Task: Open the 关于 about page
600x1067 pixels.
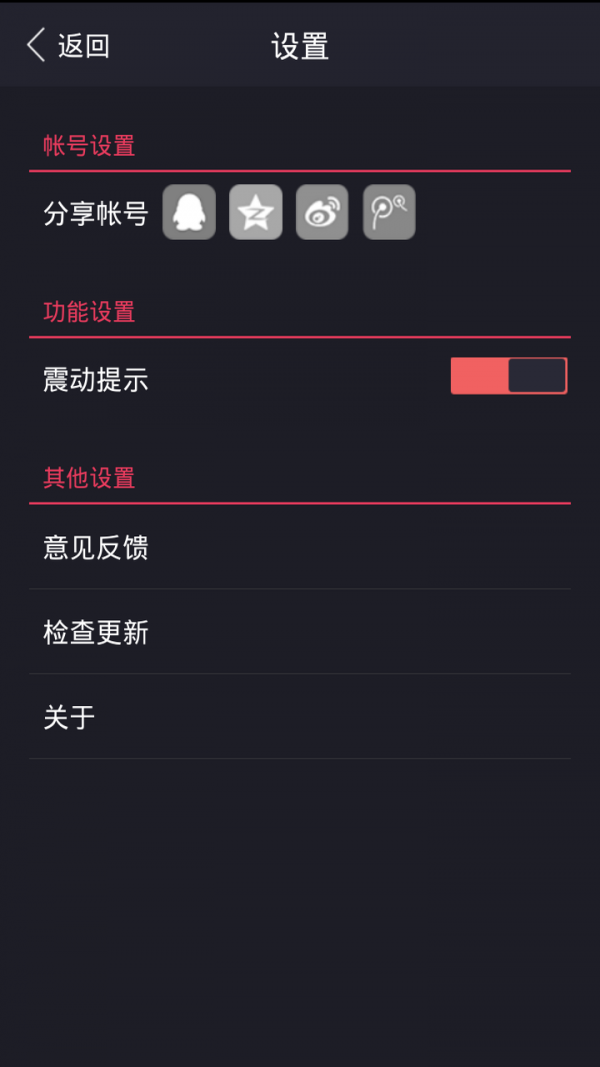Action: [300, 717]
